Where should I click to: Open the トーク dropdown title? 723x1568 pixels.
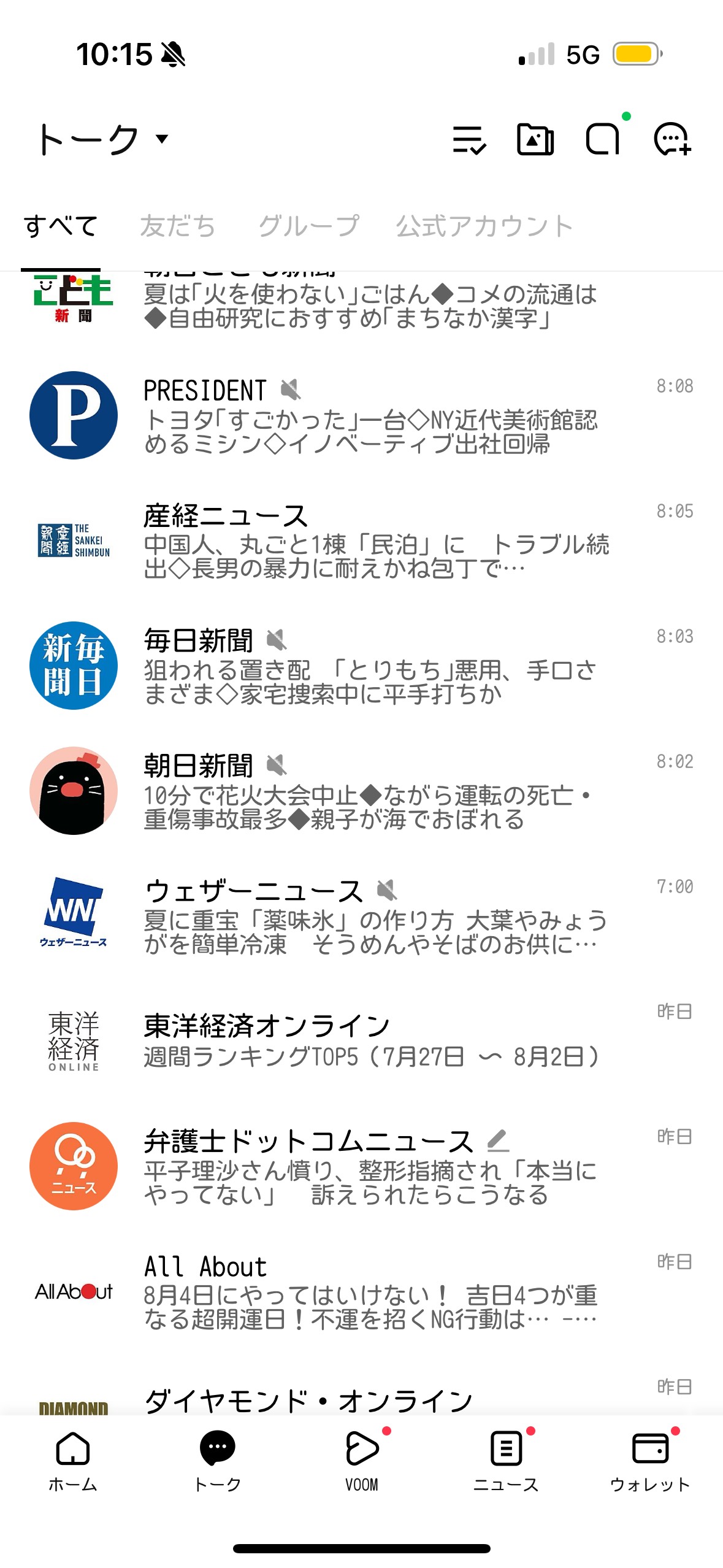point(102,139)
